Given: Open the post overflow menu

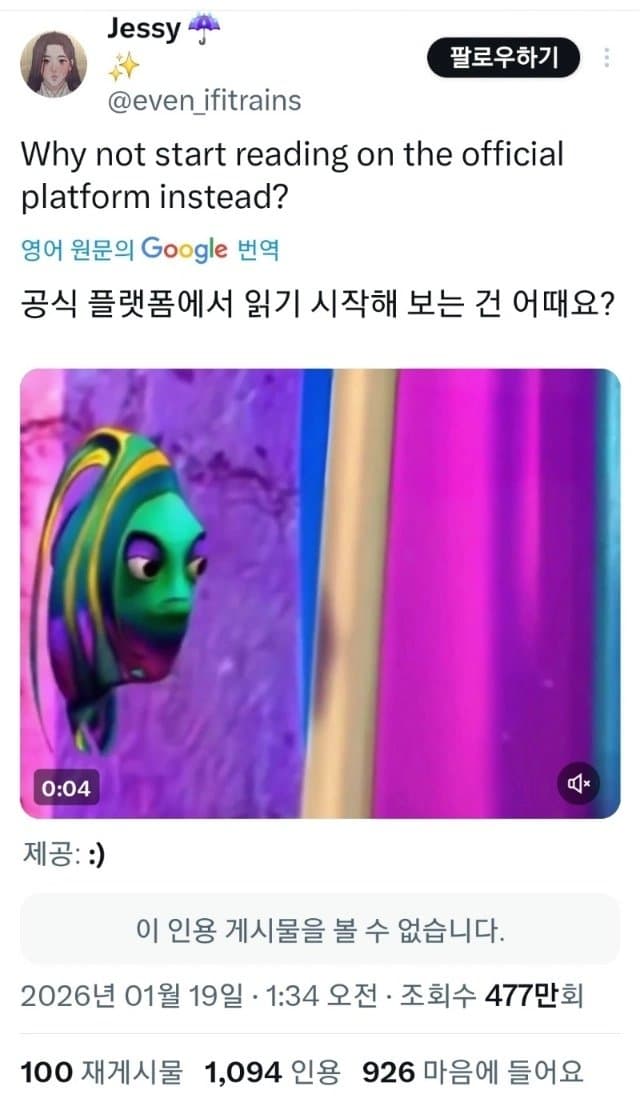Looking at the screenshot, I should (x=606, y=58).
